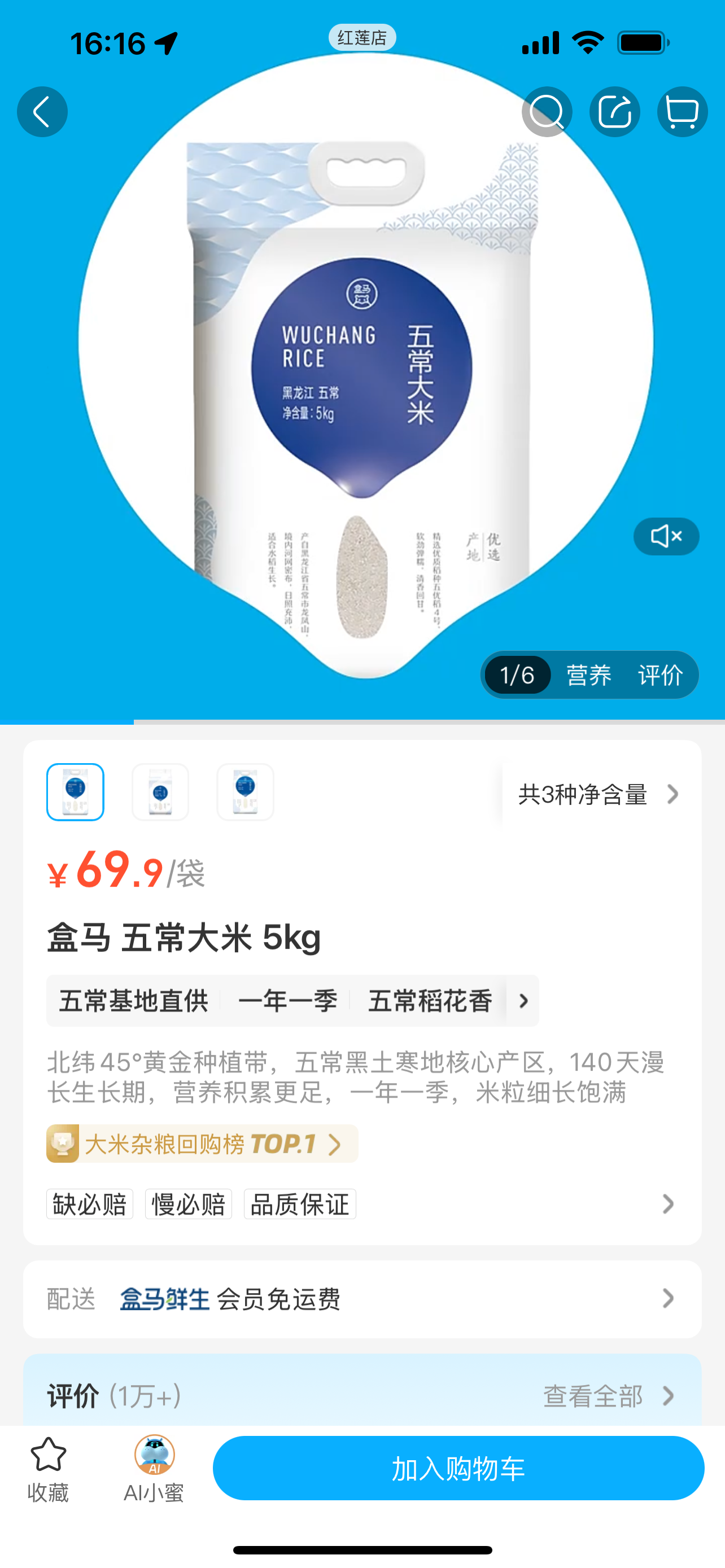Select the second net-content thumbnail

(160, 792)
